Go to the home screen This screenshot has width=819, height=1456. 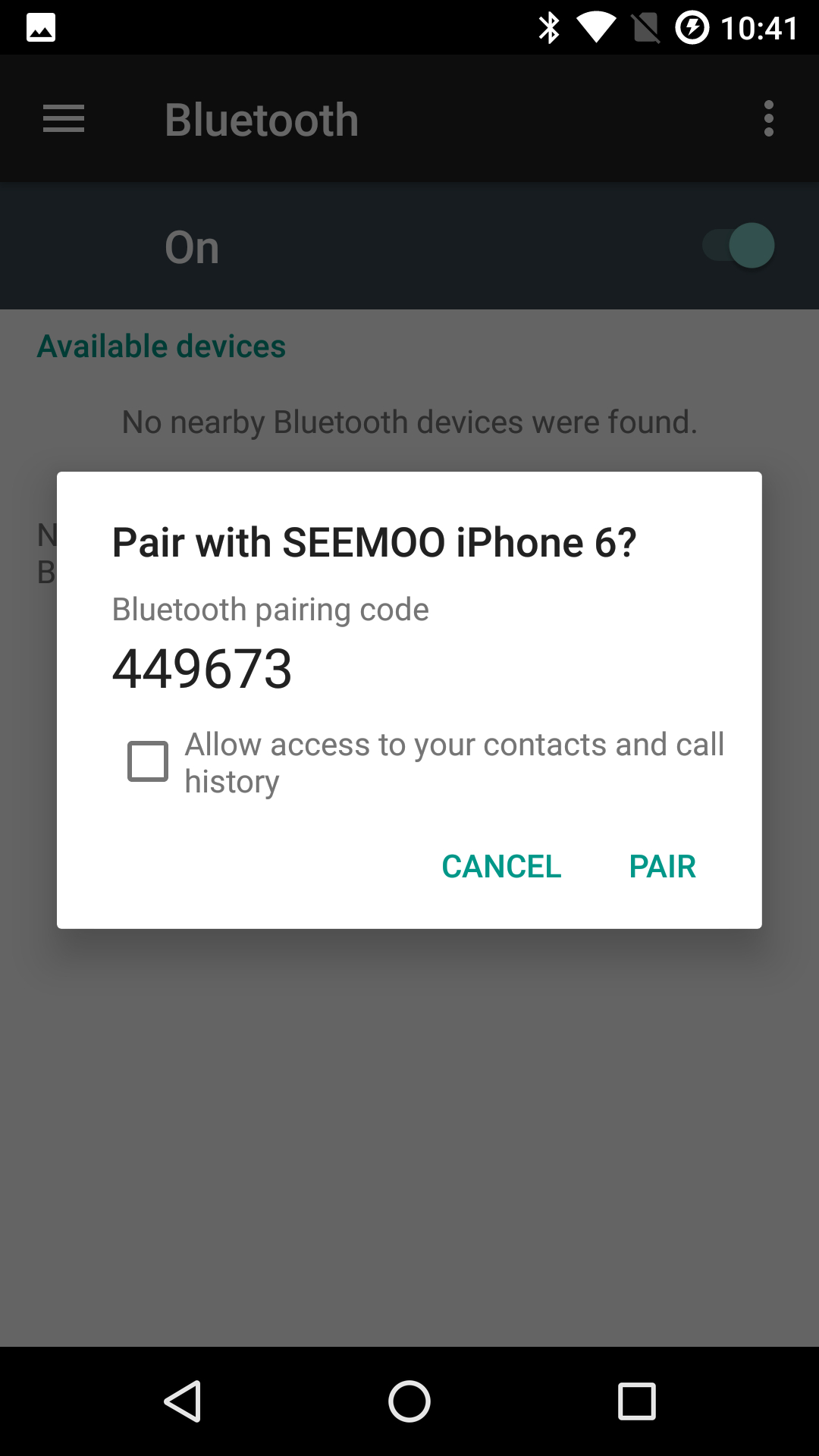point(409,1401)
